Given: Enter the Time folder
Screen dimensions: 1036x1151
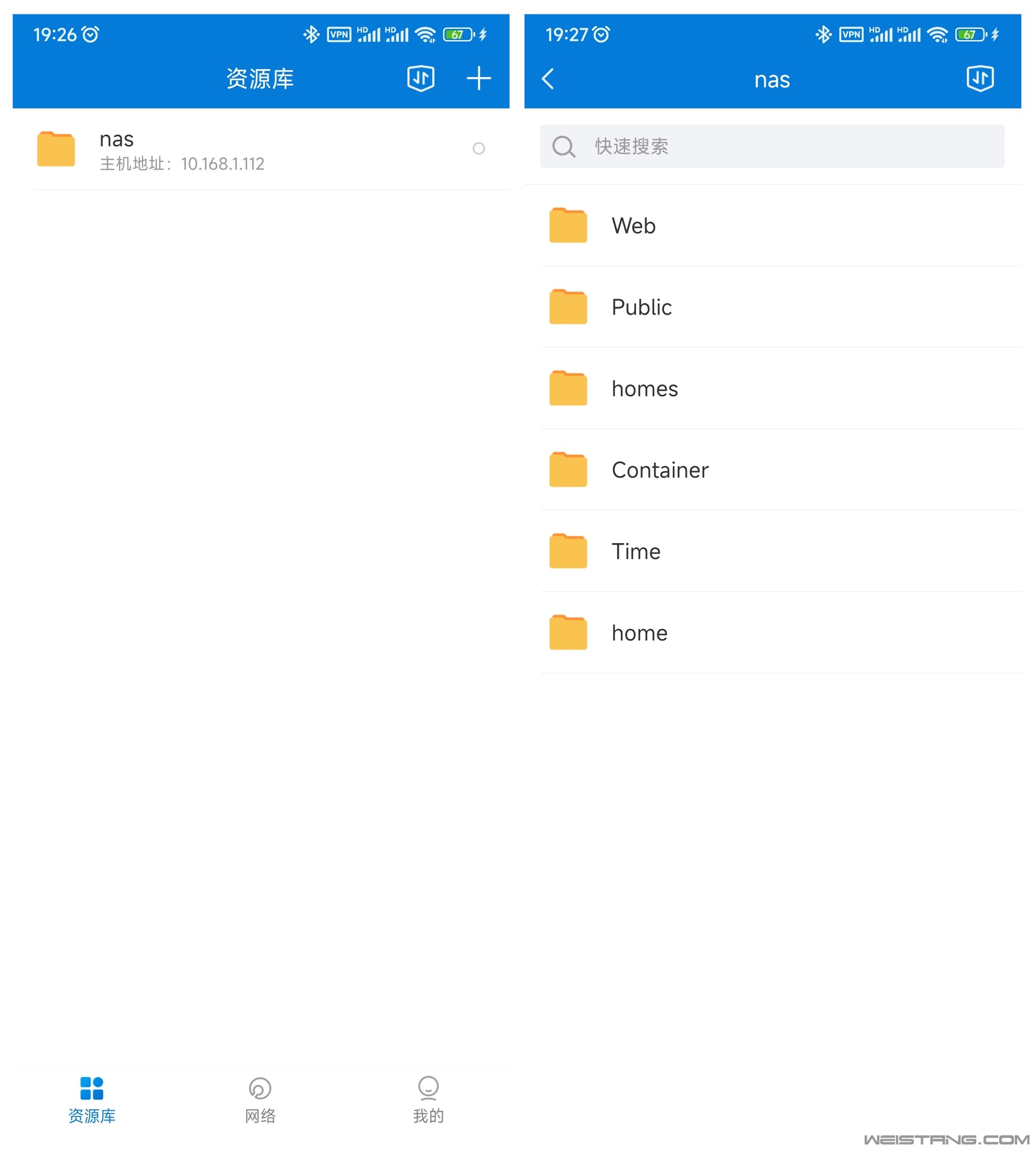Looking at the screenshot, I should tap(636, 552).
